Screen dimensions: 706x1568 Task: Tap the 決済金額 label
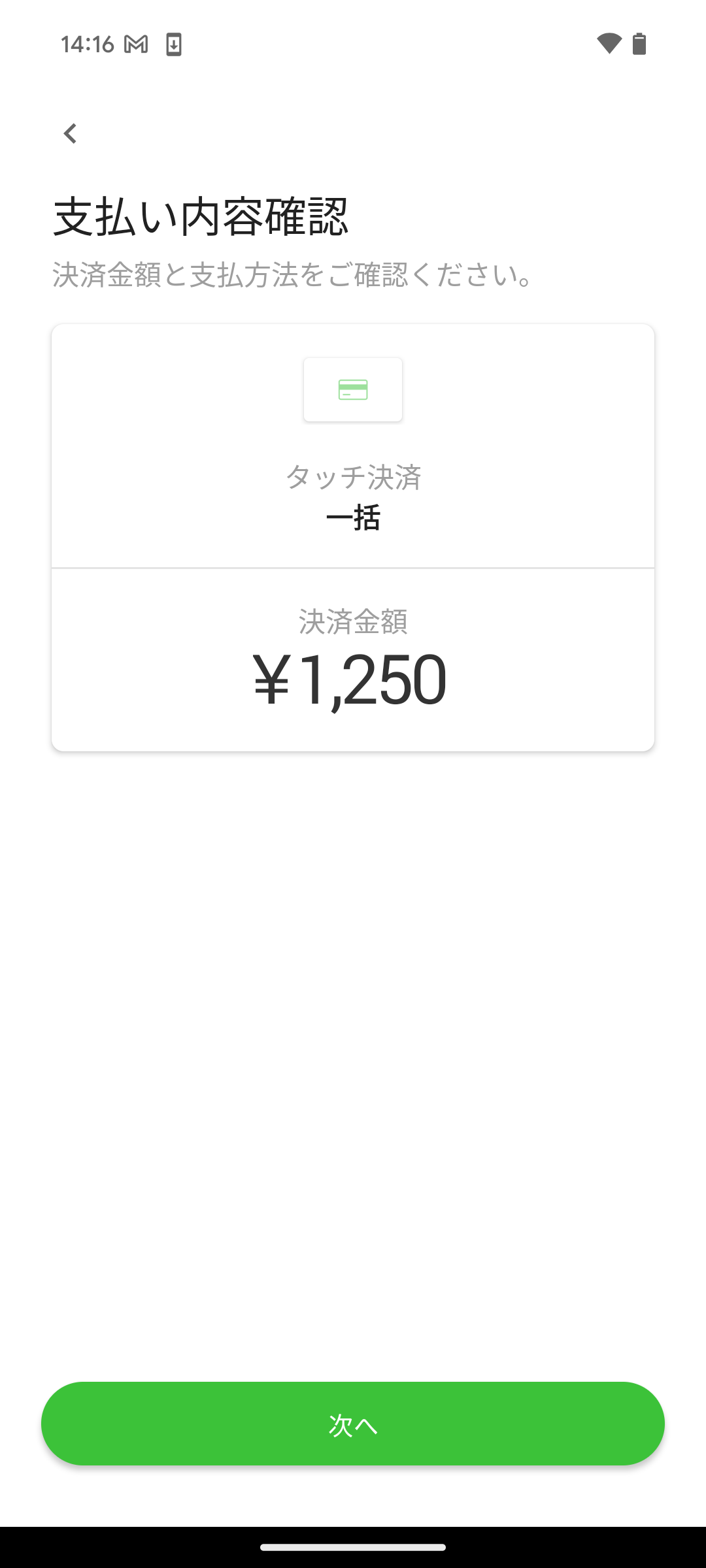[353, 621]
